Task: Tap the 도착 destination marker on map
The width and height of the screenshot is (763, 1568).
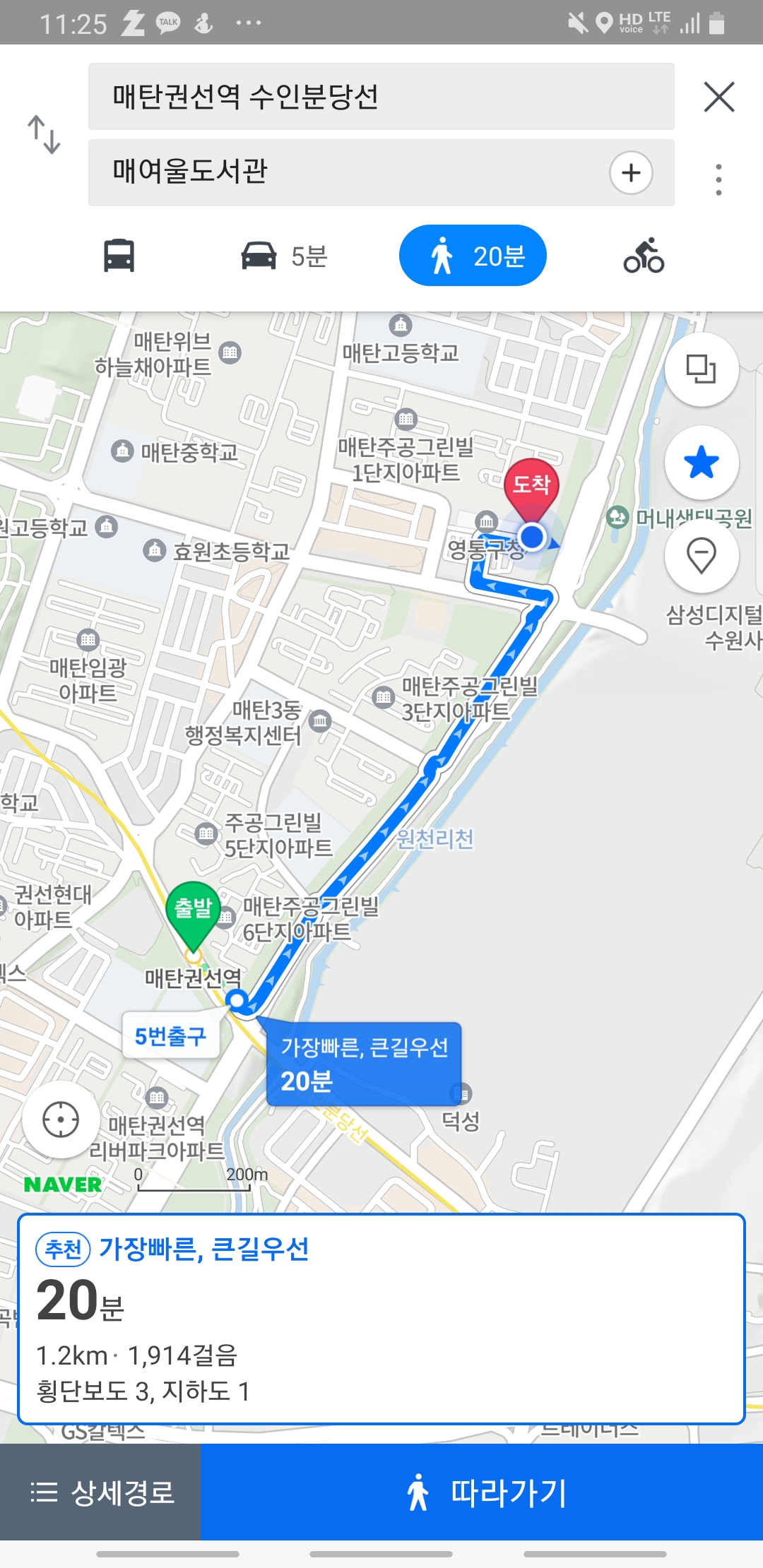Action: [x=531, y=485]
